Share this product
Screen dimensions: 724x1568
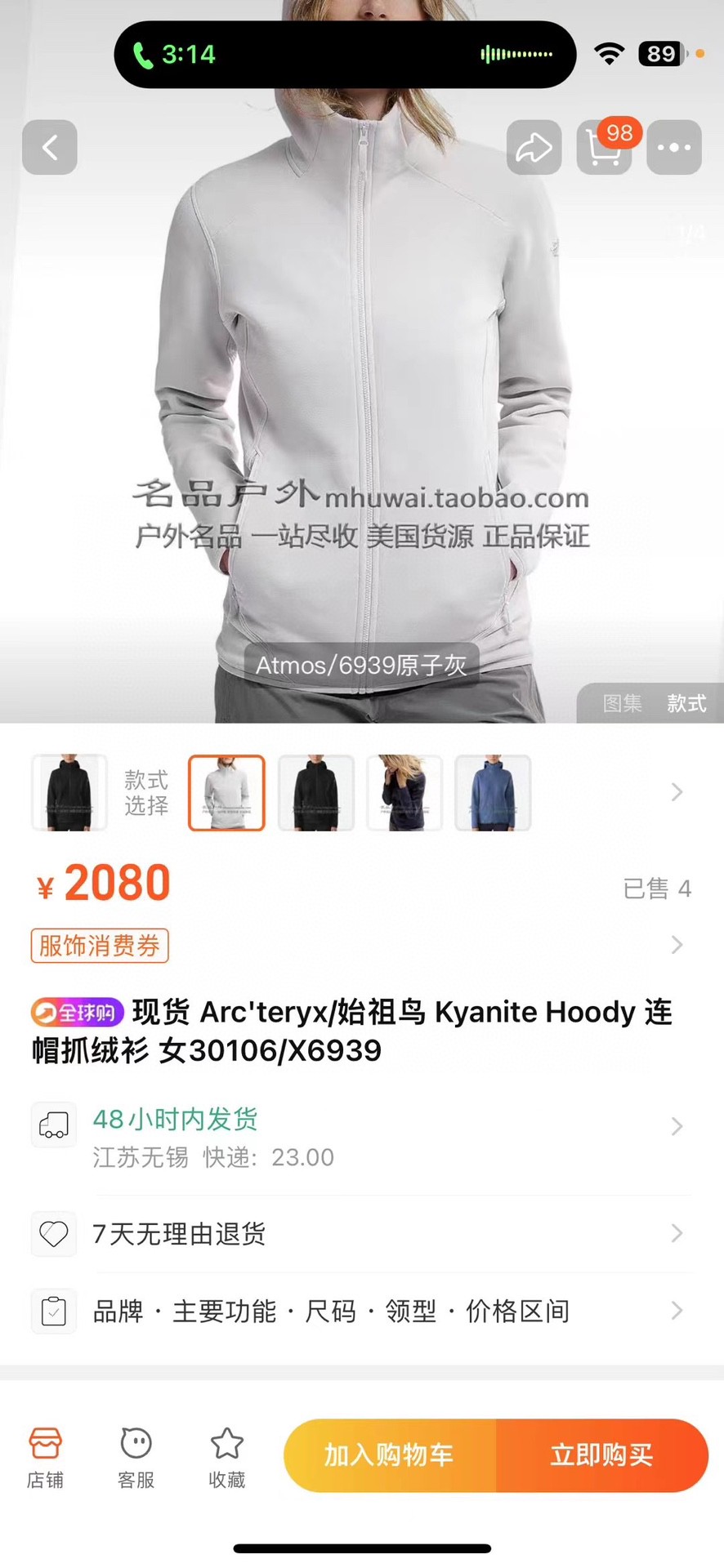point(534,148)
